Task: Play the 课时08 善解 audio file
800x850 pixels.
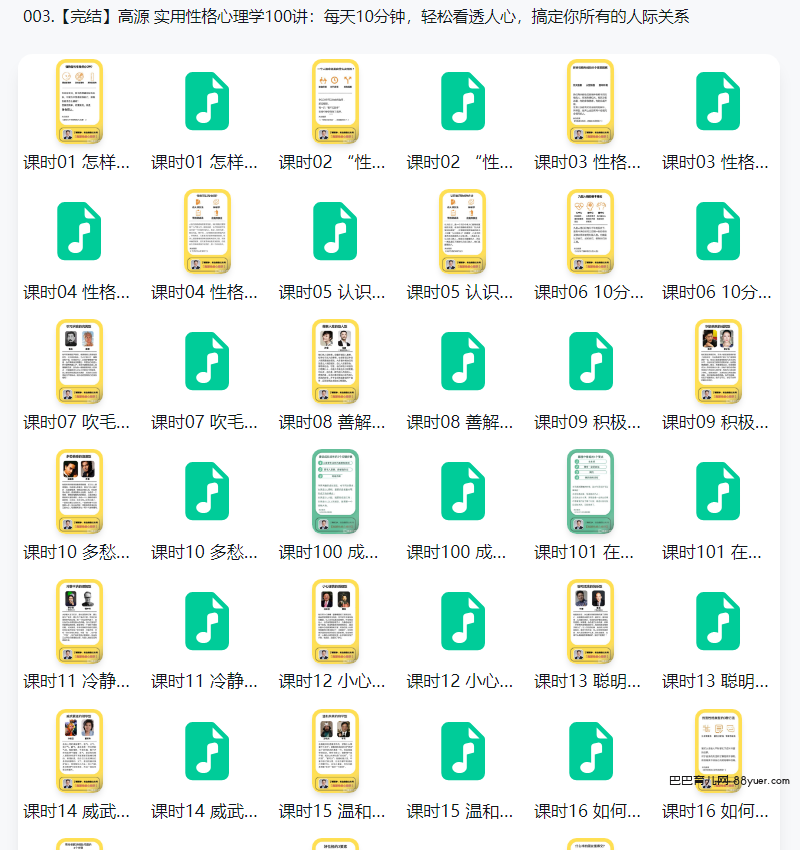Action: [x=463, y=362]
